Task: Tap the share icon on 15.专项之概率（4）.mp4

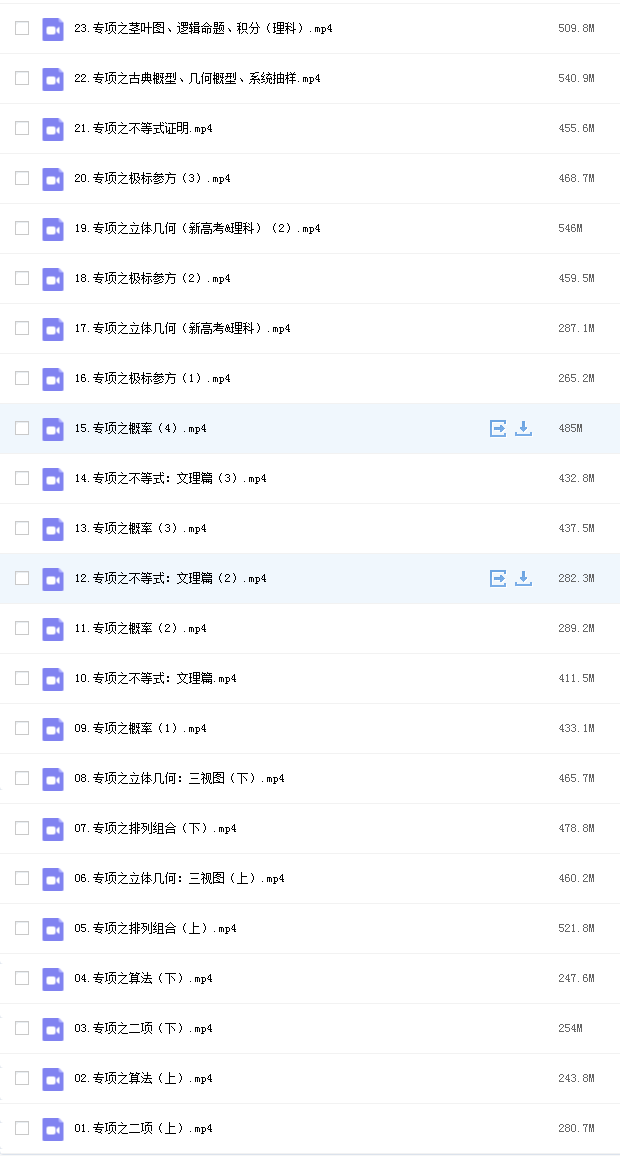Action: [498, 428]
